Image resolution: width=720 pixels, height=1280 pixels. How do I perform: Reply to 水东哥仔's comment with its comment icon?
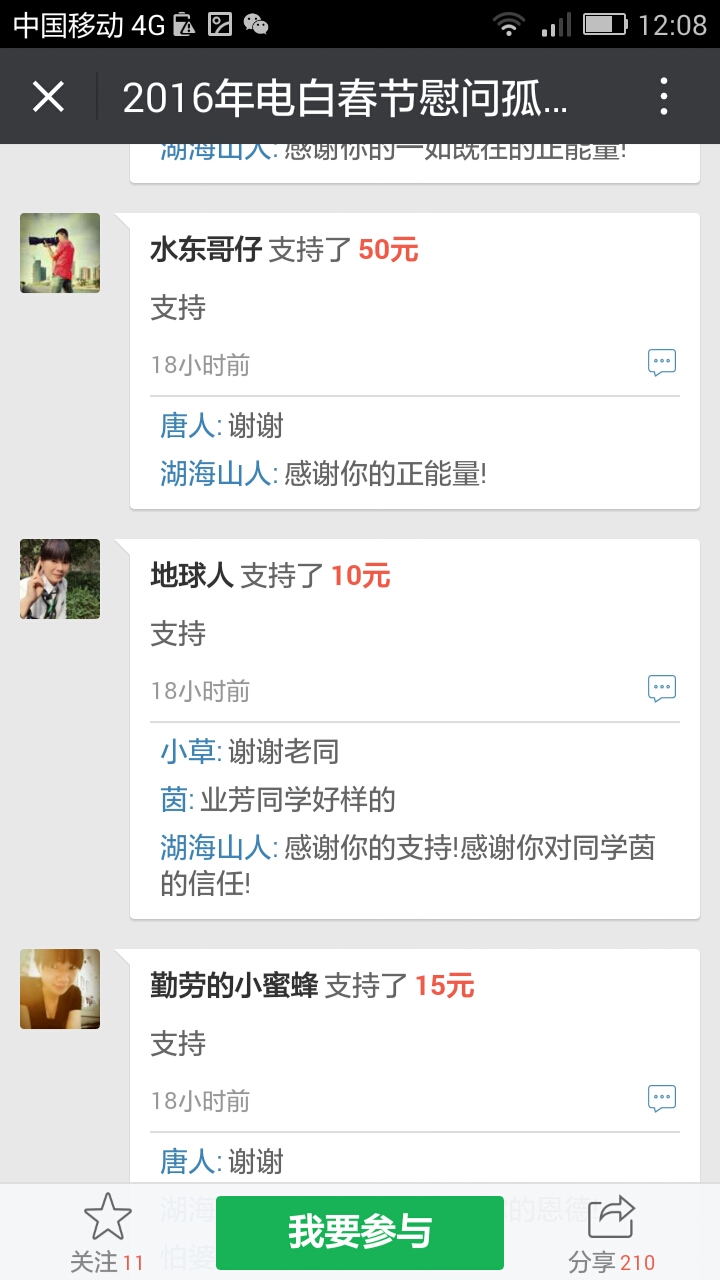tap(662, 362)
